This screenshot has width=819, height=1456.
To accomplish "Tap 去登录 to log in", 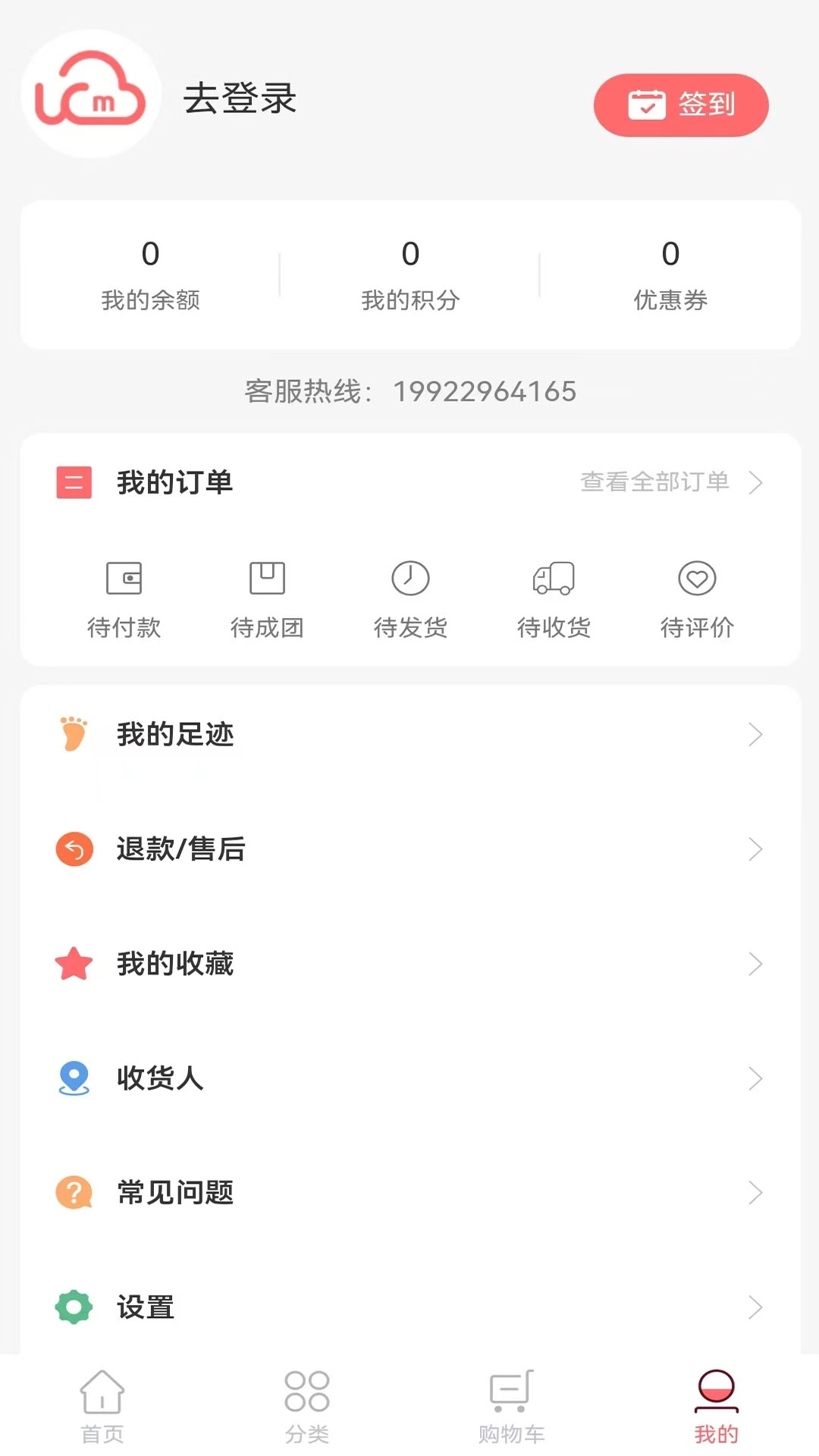I will coord(241,99).
